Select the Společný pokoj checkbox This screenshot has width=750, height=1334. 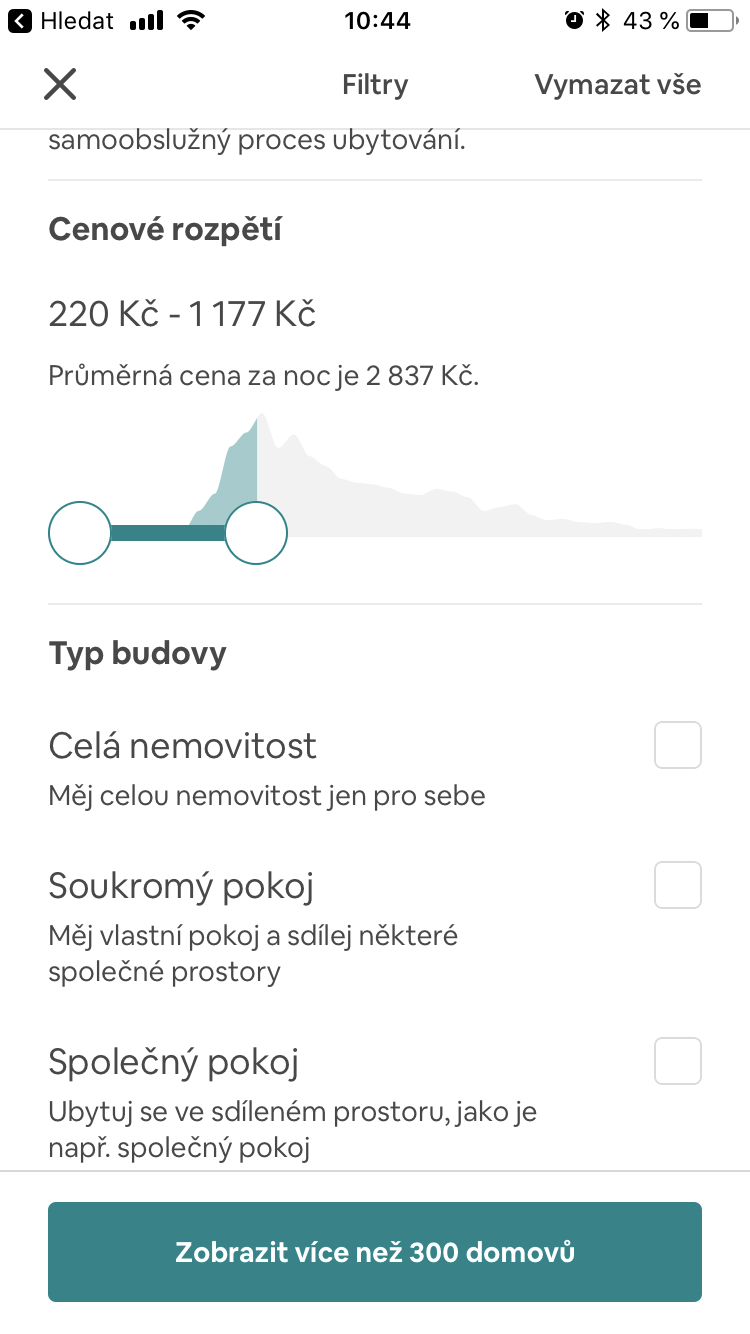tap(677, 1061)
